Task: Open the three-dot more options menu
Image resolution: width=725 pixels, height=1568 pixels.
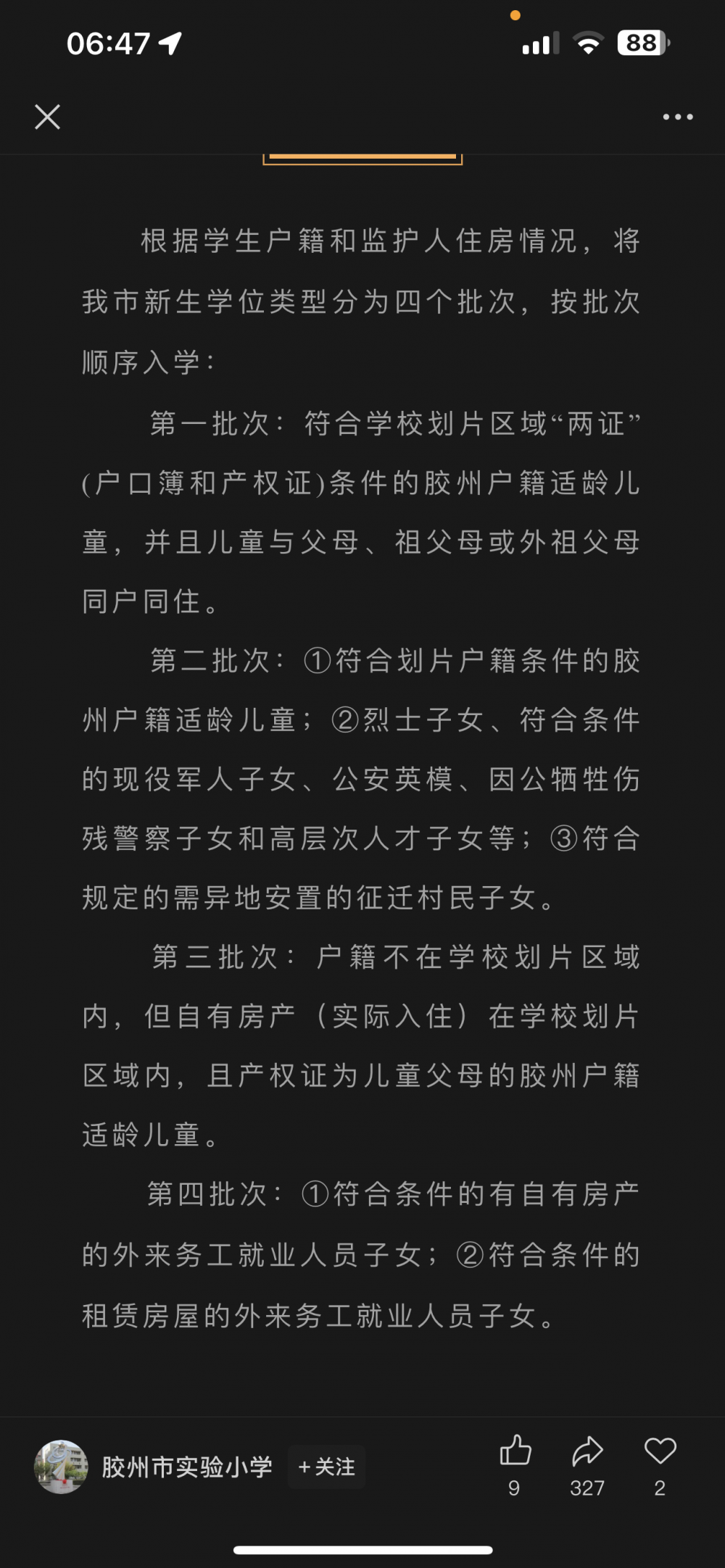Action: (x=678, y=117)
